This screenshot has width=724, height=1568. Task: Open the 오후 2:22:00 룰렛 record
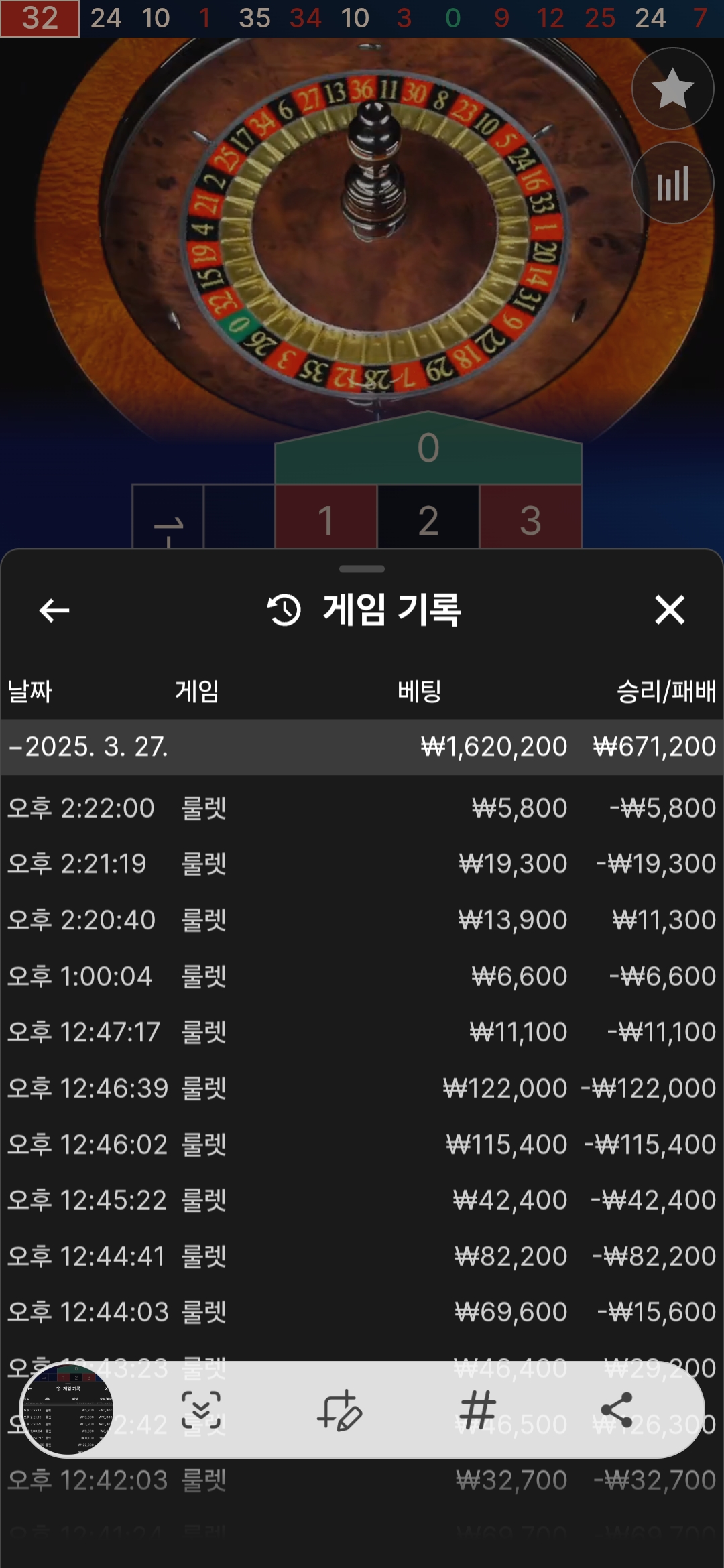pyautogui.click(x=362, y=808)
